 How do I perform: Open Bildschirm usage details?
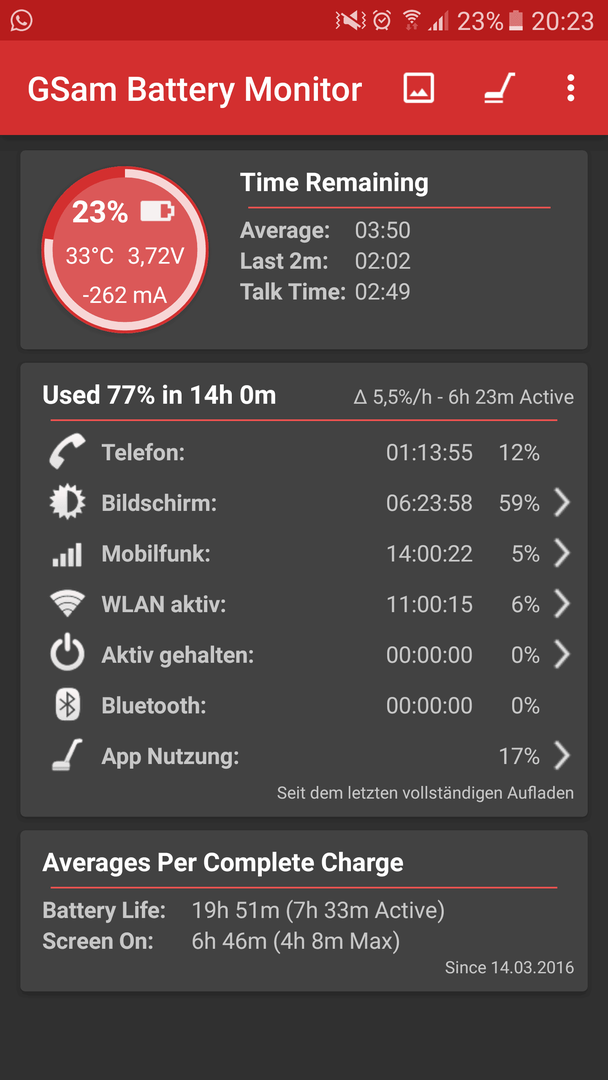click(304, 503)
